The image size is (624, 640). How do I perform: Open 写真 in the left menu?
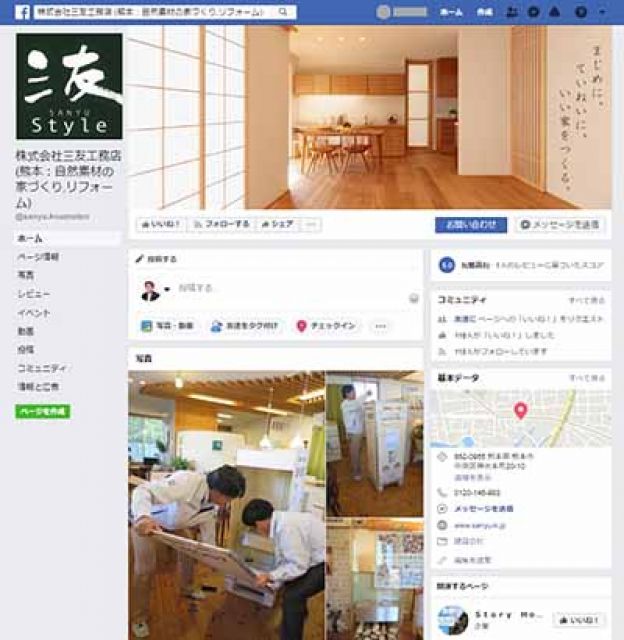pos(25,275)
